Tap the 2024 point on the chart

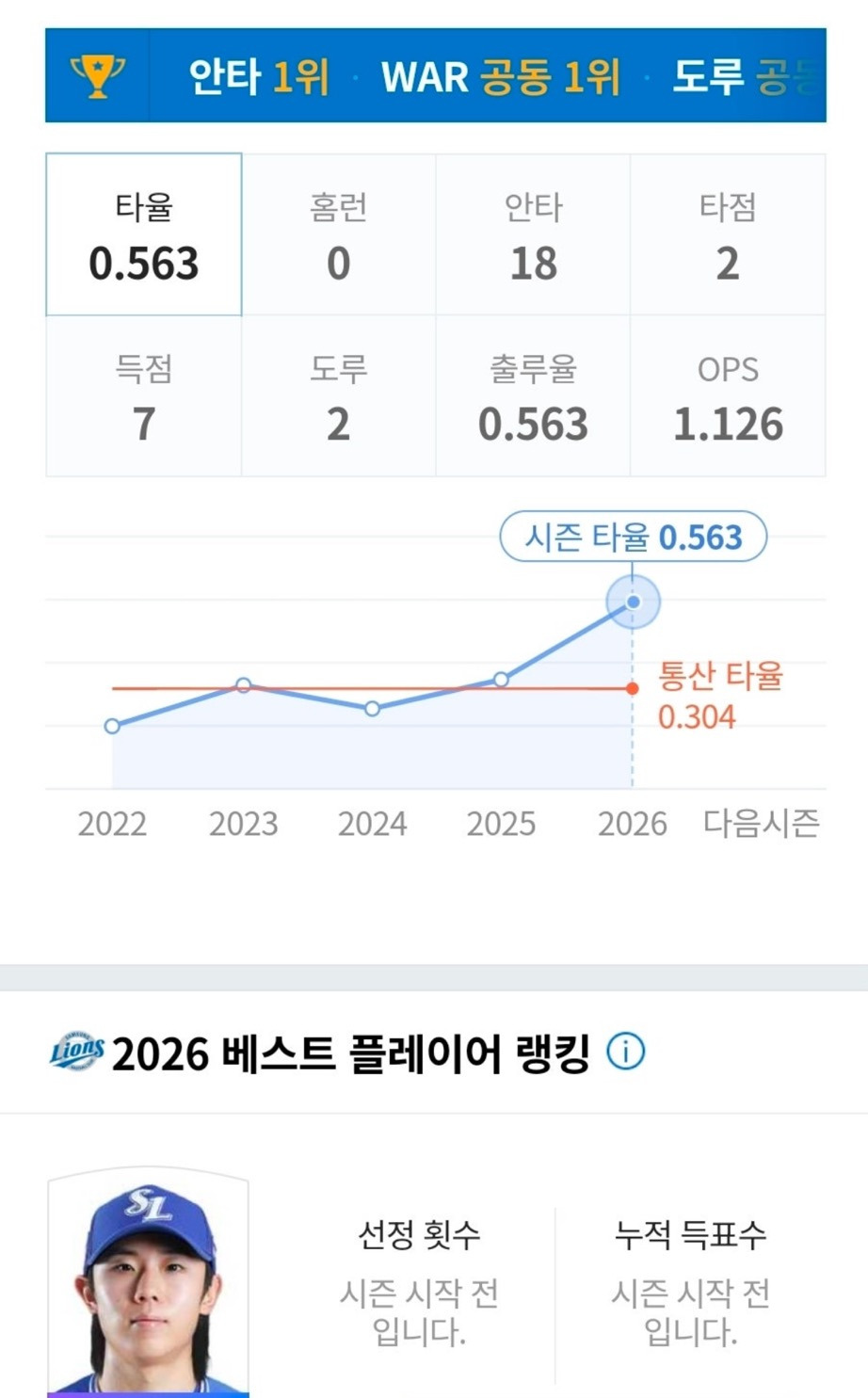point(372,708)
